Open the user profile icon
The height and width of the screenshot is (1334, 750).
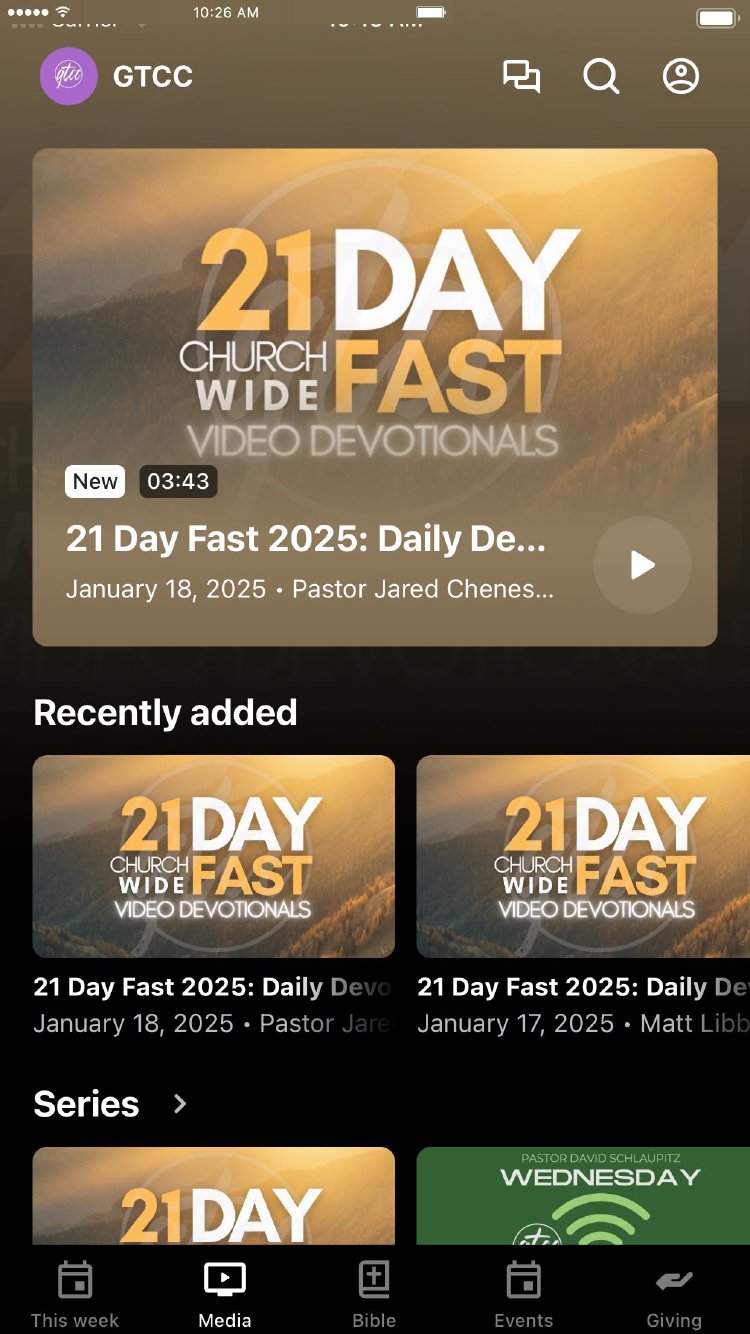click(681, 77)
